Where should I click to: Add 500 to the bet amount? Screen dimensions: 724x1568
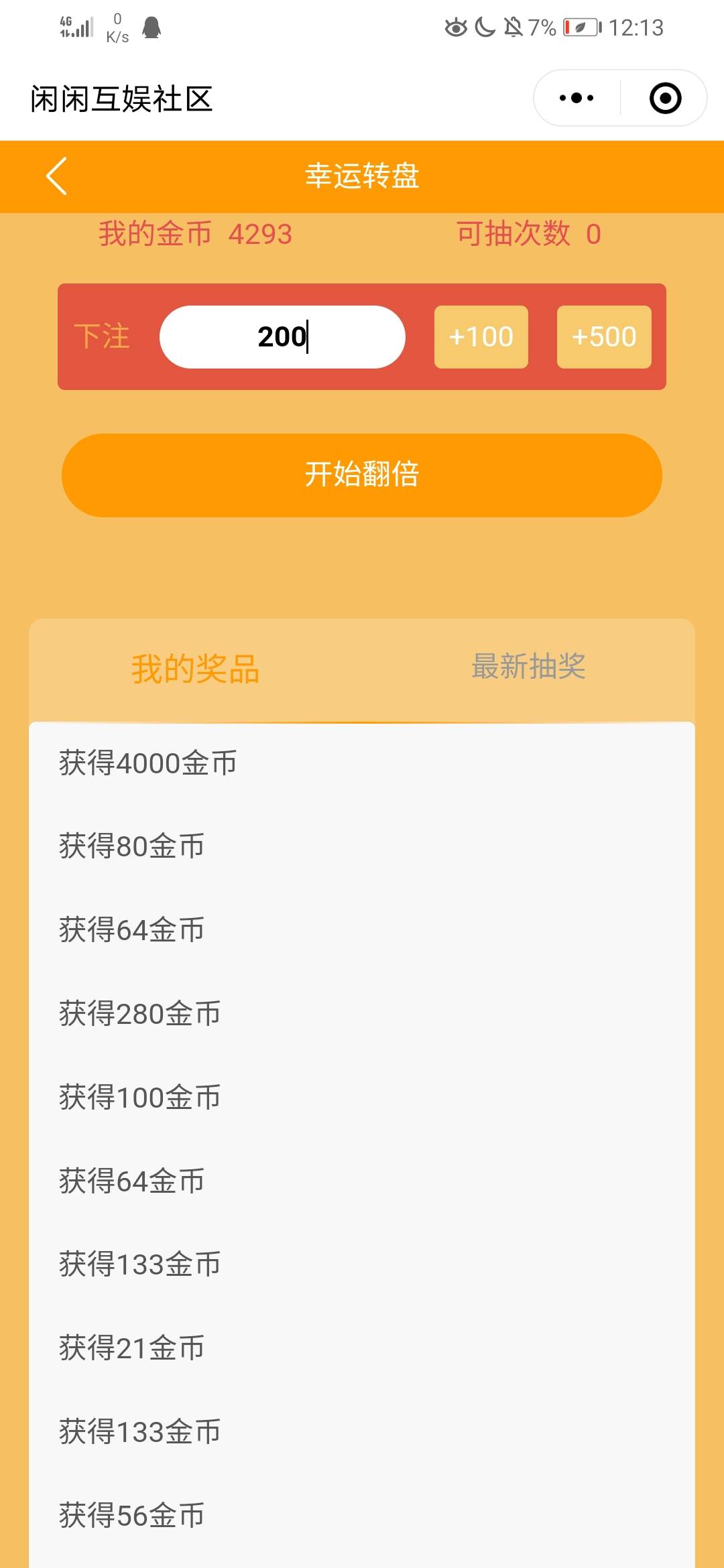604,337
